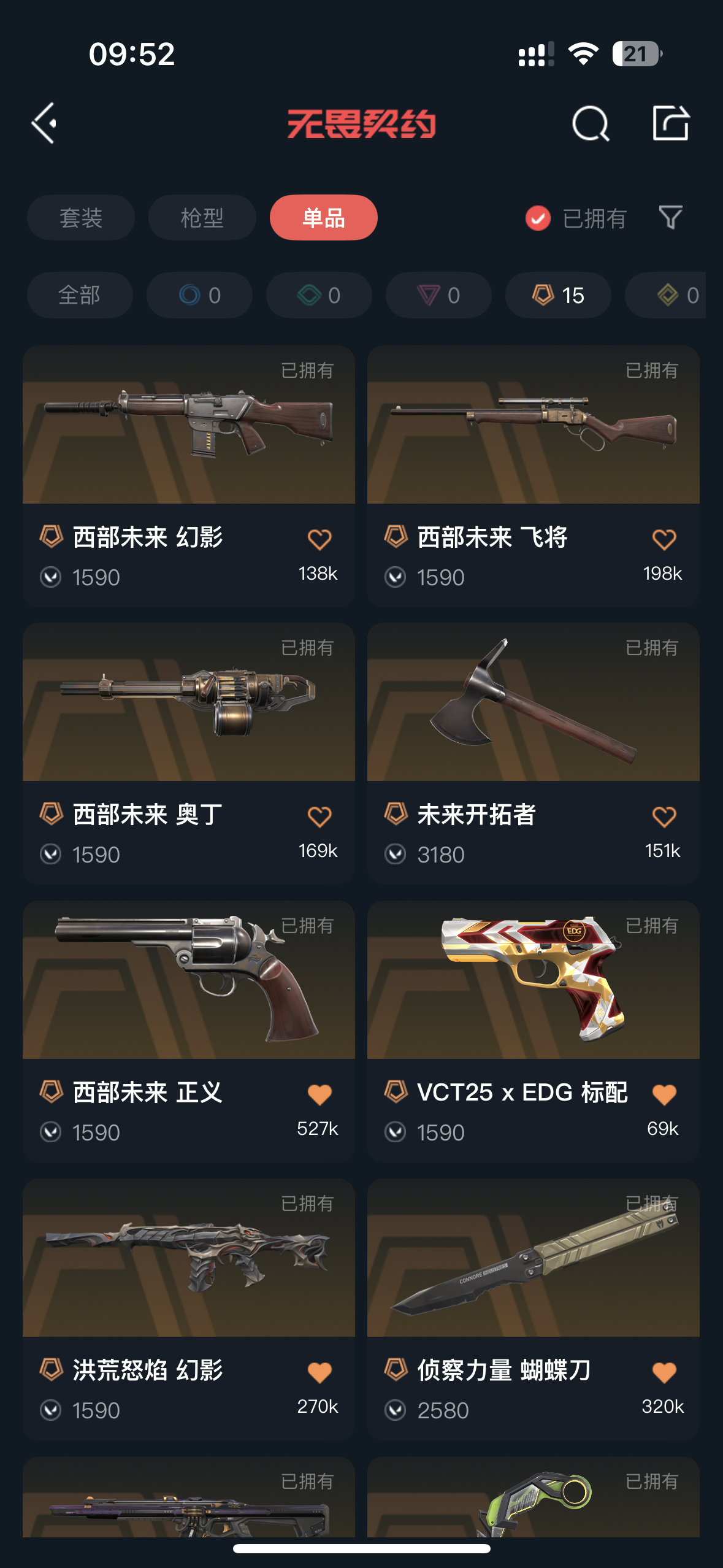Select the blue tier chip showing 0

tap(199, 295)
